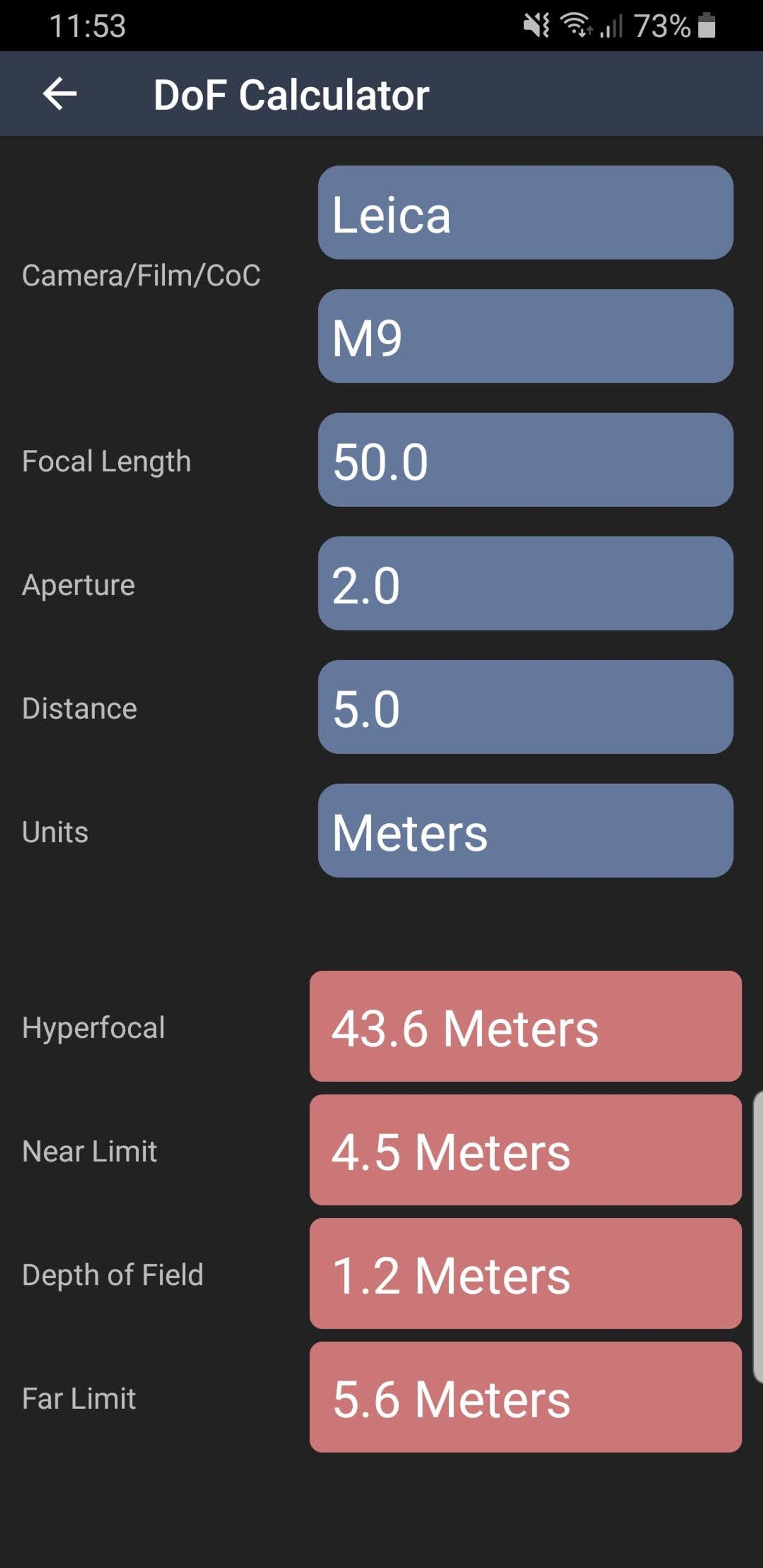The height and width of the screenshot is (1568, 763).
Task: Click the back arrow to exit DoF Calculator
Action: [59, 93]
